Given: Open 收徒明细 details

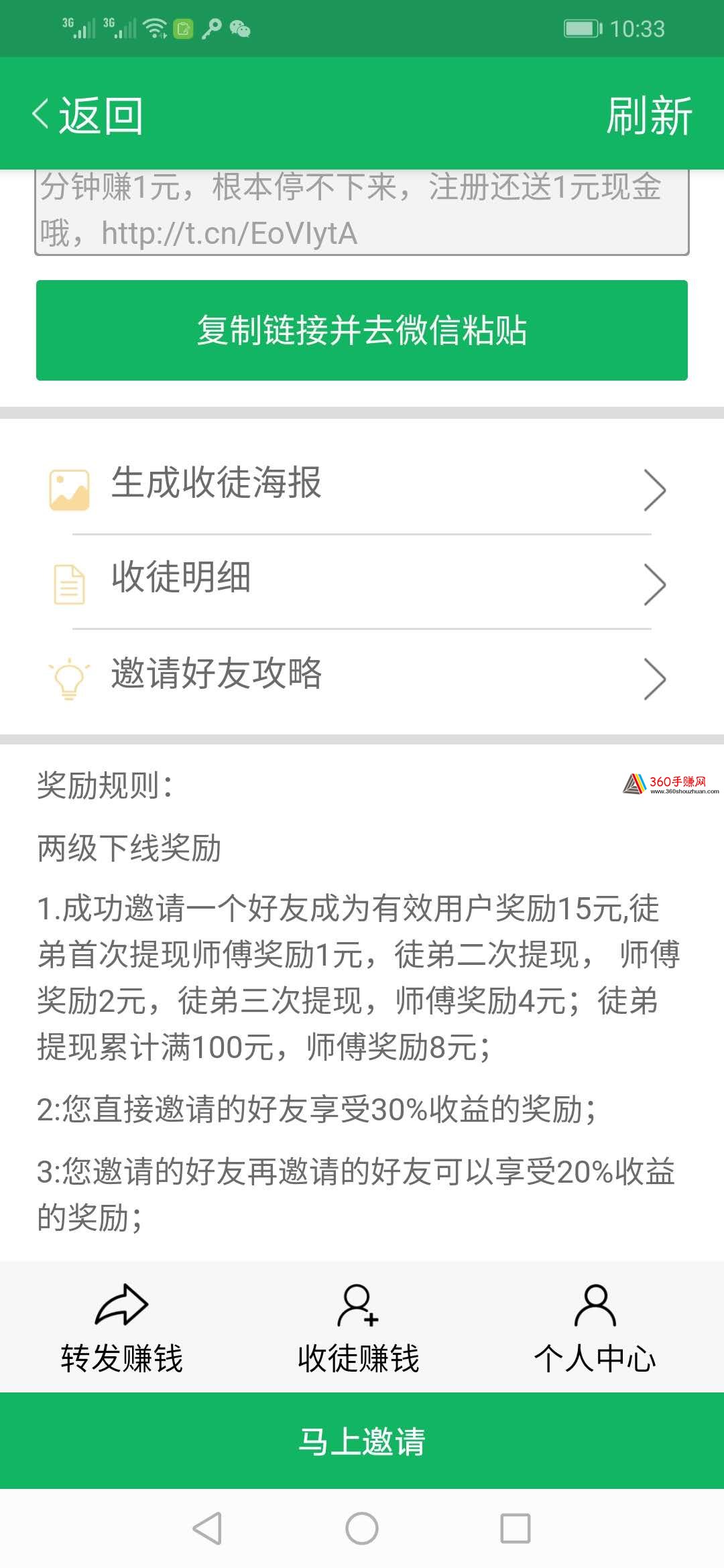Looking at the screenshot, I should (x=362, y=582).
